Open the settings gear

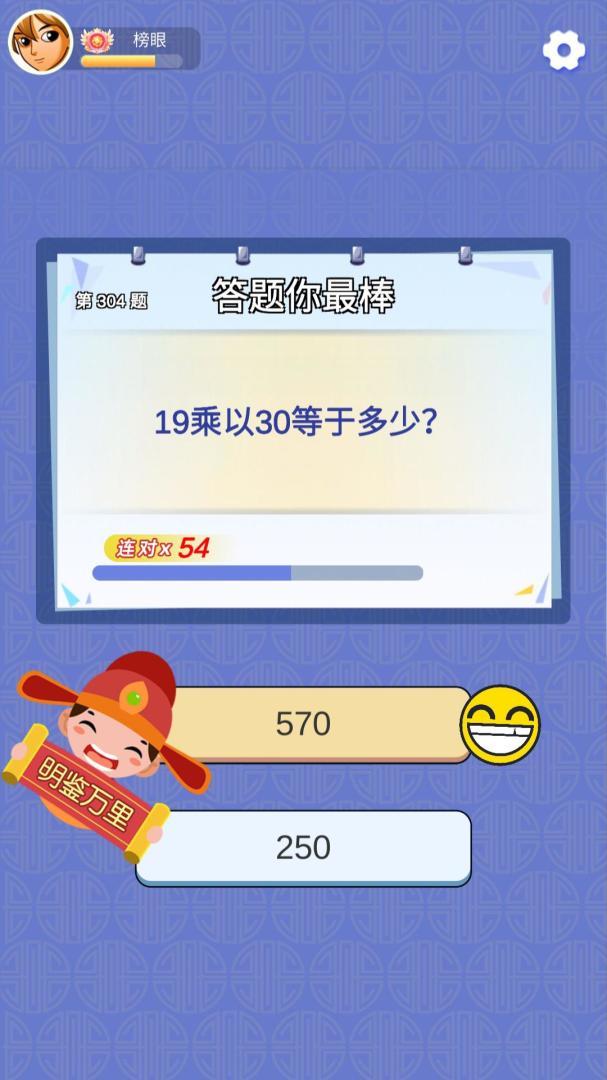click(x=563, y=50)
